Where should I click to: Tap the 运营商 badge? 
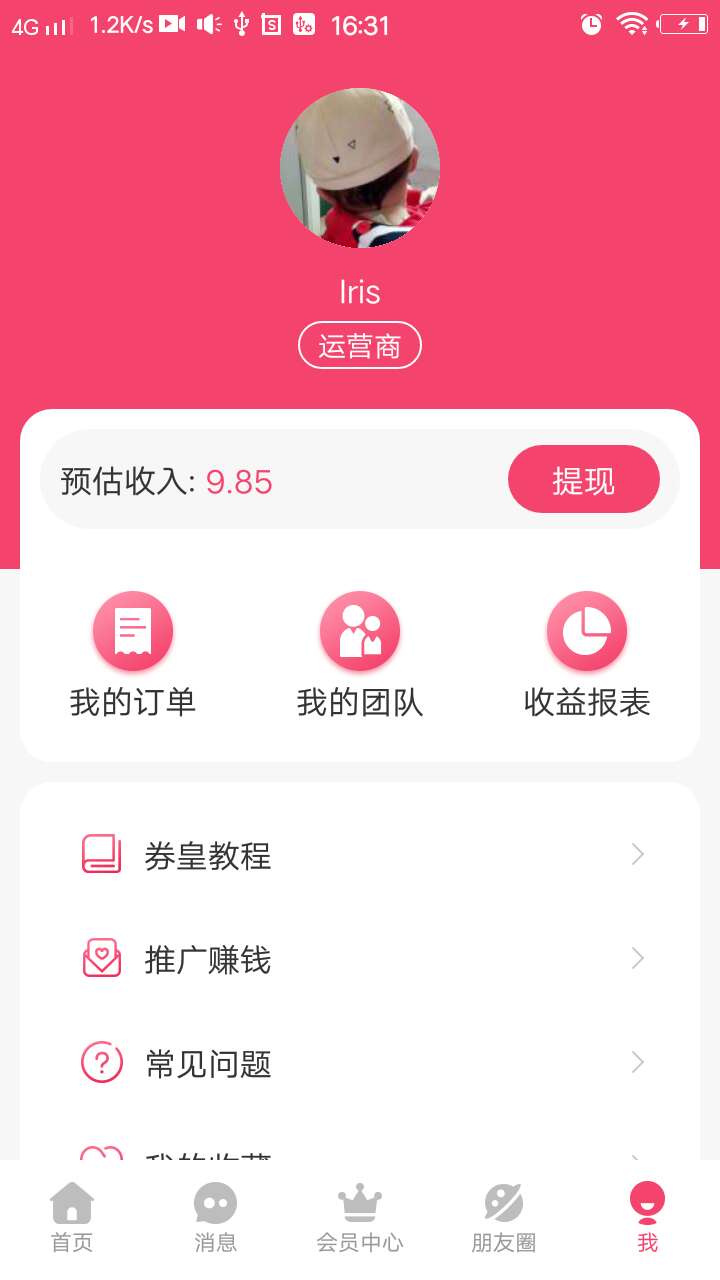[360, 346]
